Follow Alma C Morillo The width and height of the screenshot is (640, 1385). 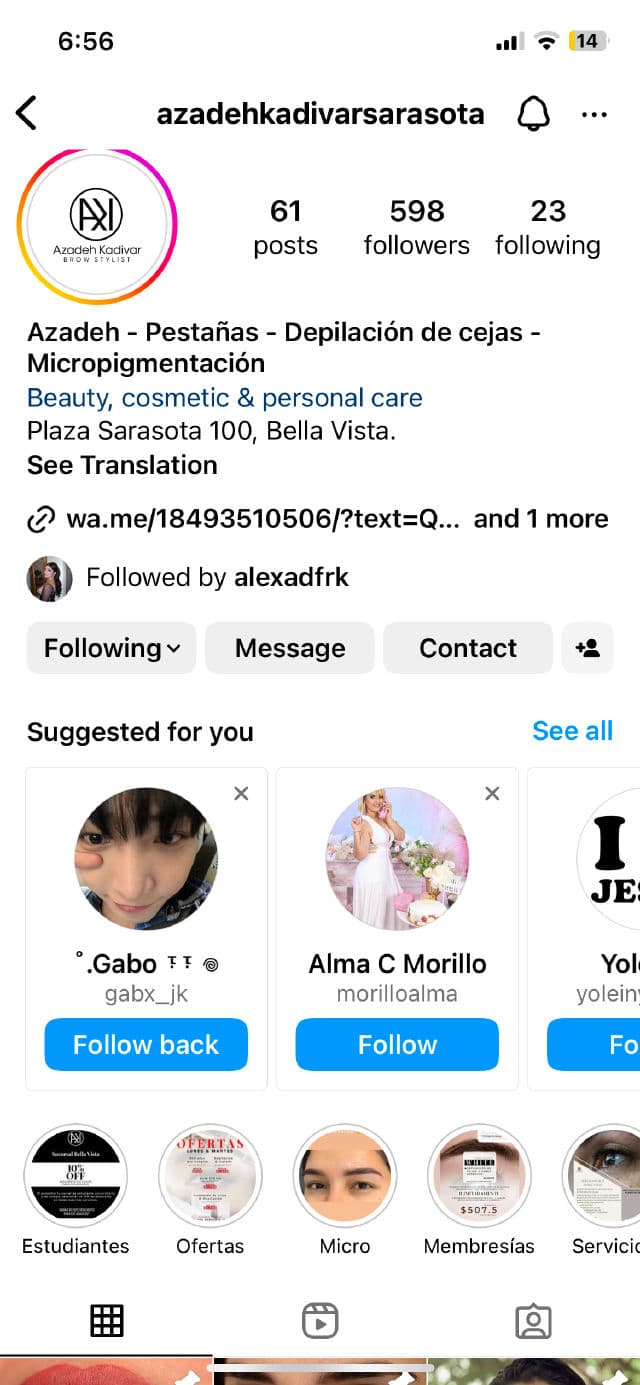[397, 1044]
